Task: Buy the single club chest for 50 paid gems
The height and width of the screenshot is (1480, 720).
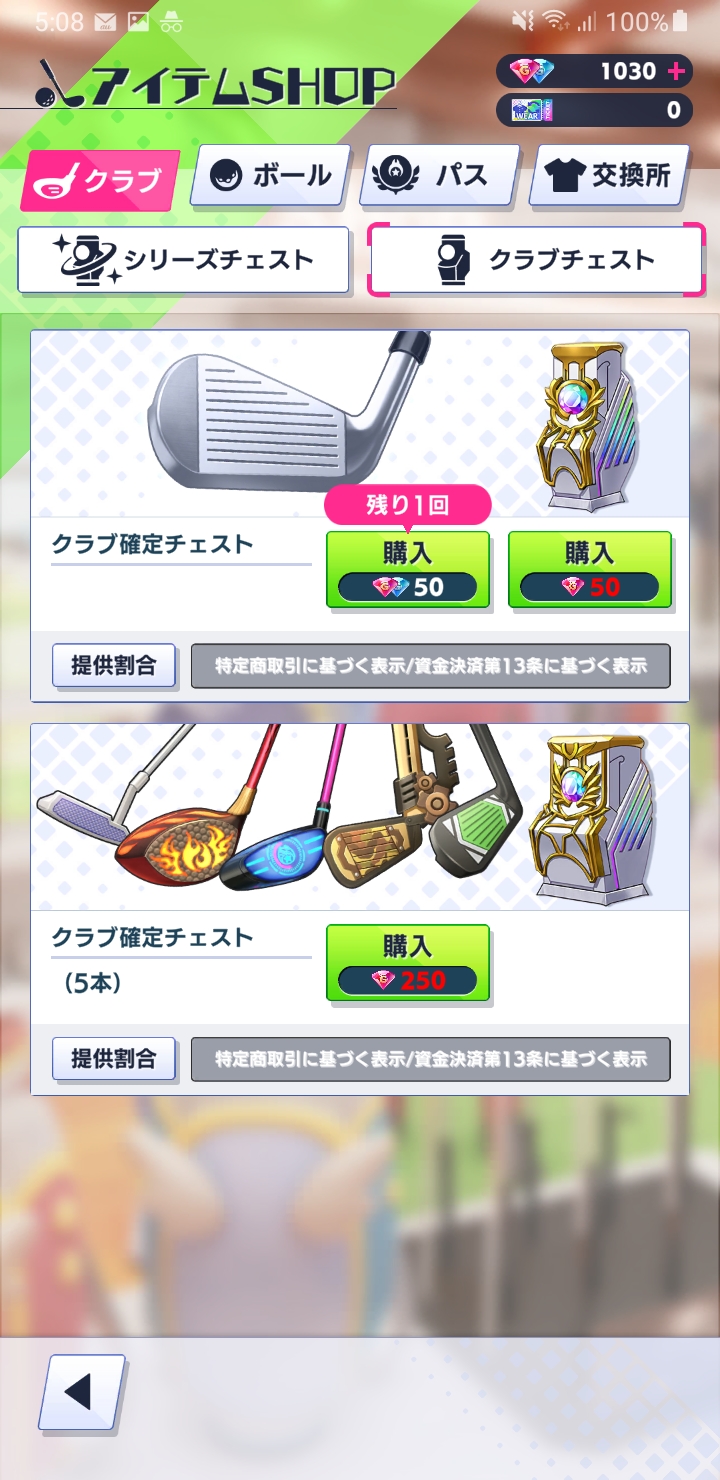Action: coord(589,570)
